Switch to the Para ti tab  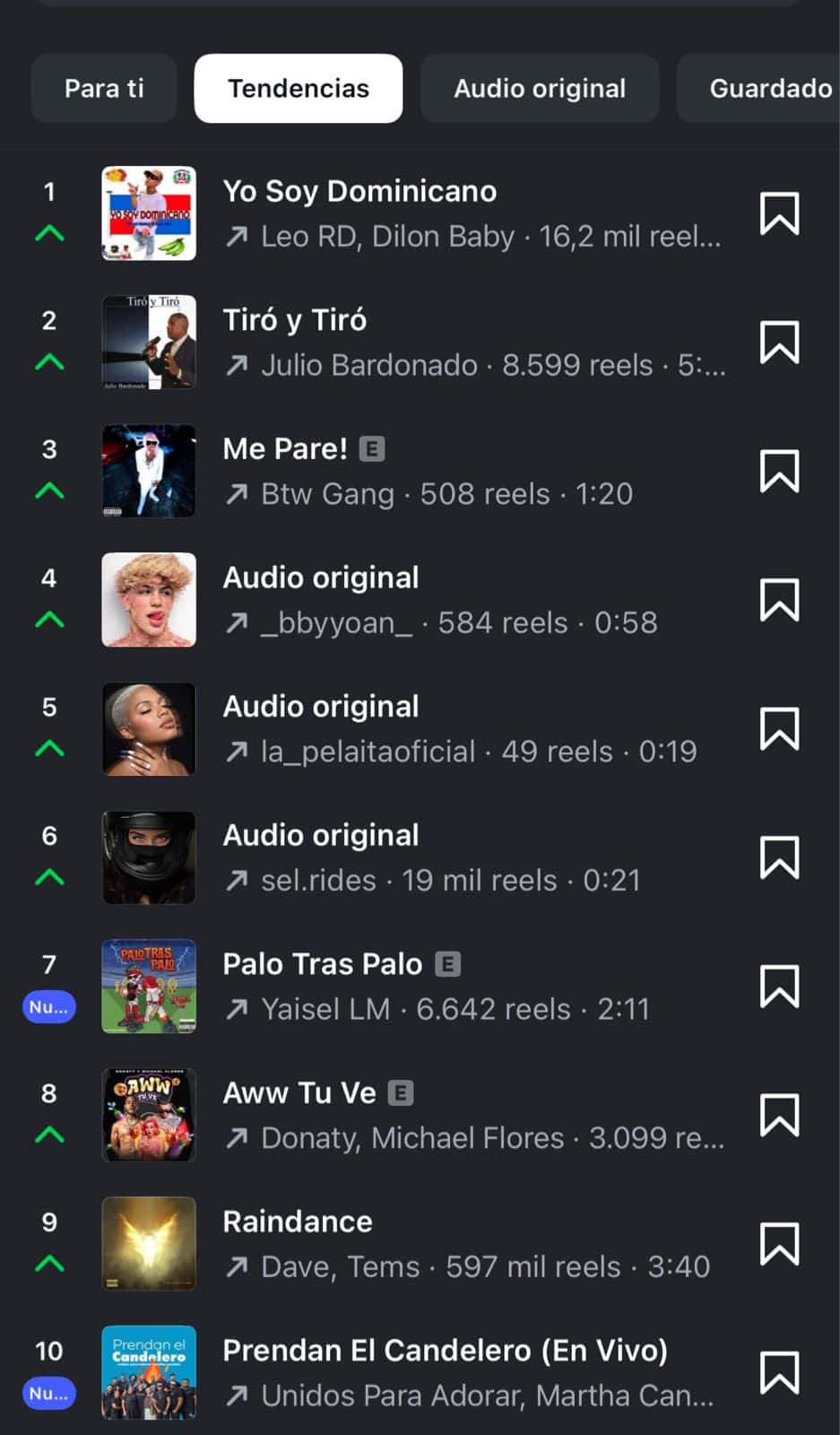pos(104,88)
